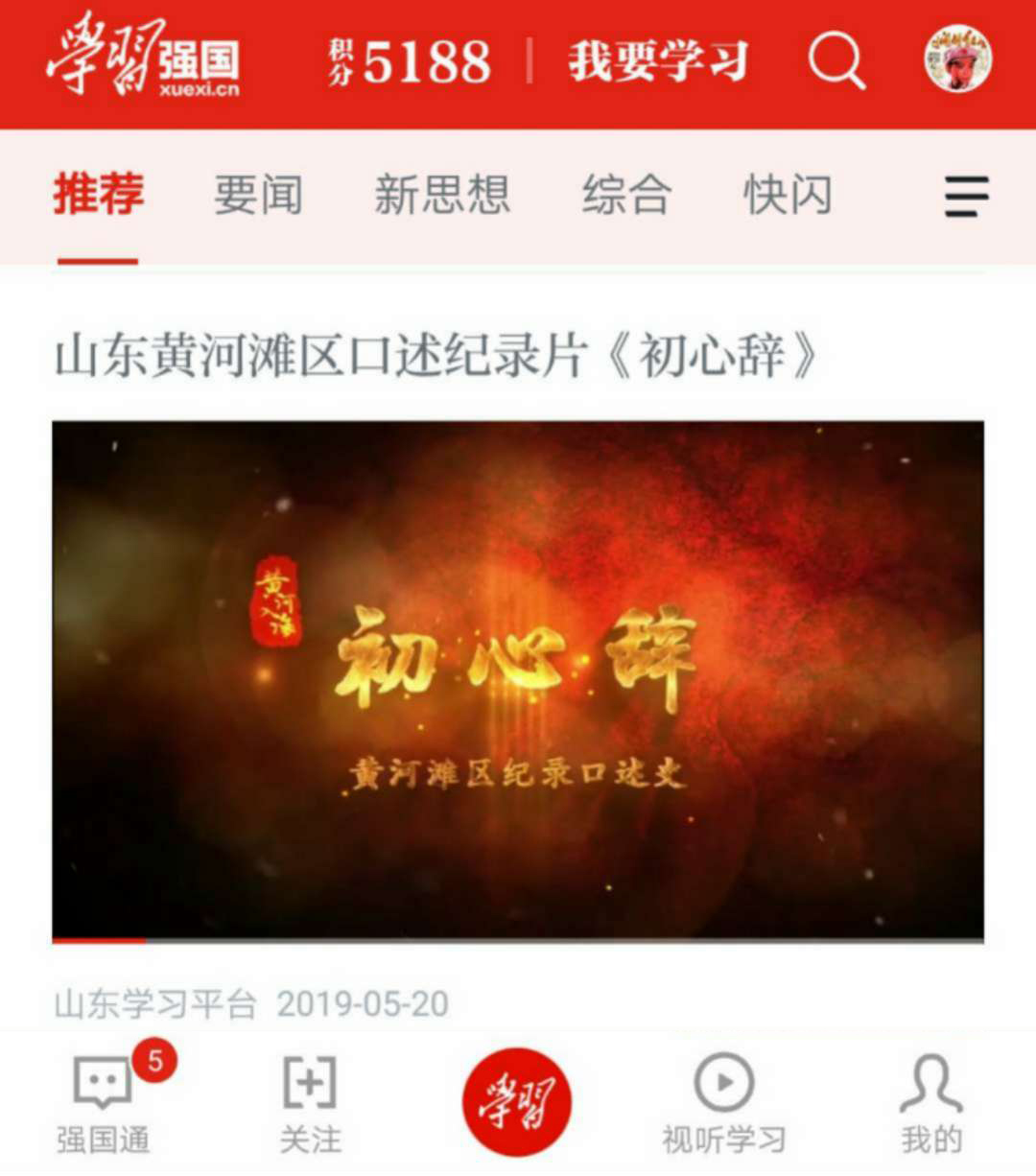Open the search magnifier icon
The image size is (1036, 1176).
[x=836, y=61]
